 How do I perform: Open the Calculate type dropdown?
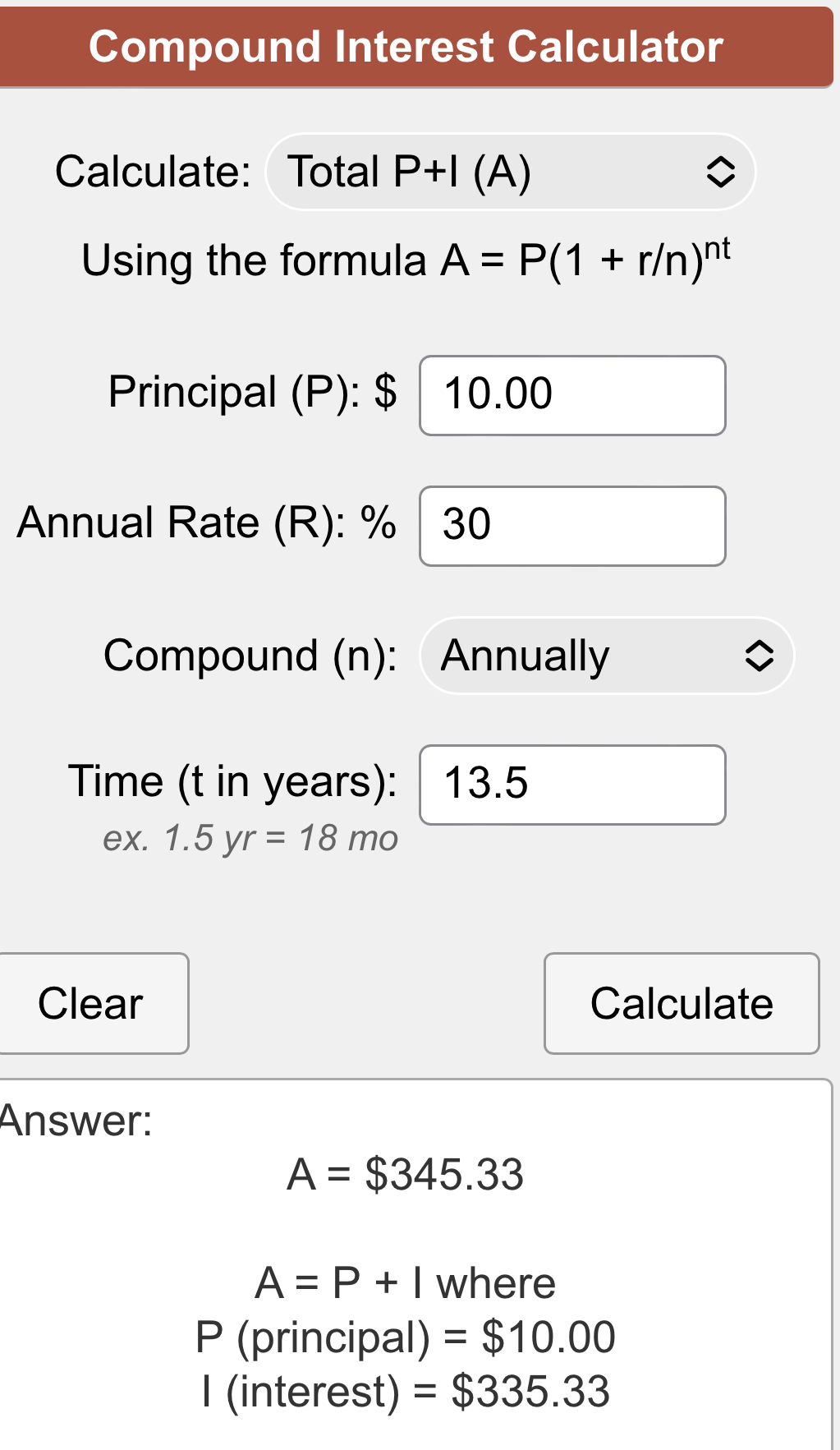click(x=510, y=172)
